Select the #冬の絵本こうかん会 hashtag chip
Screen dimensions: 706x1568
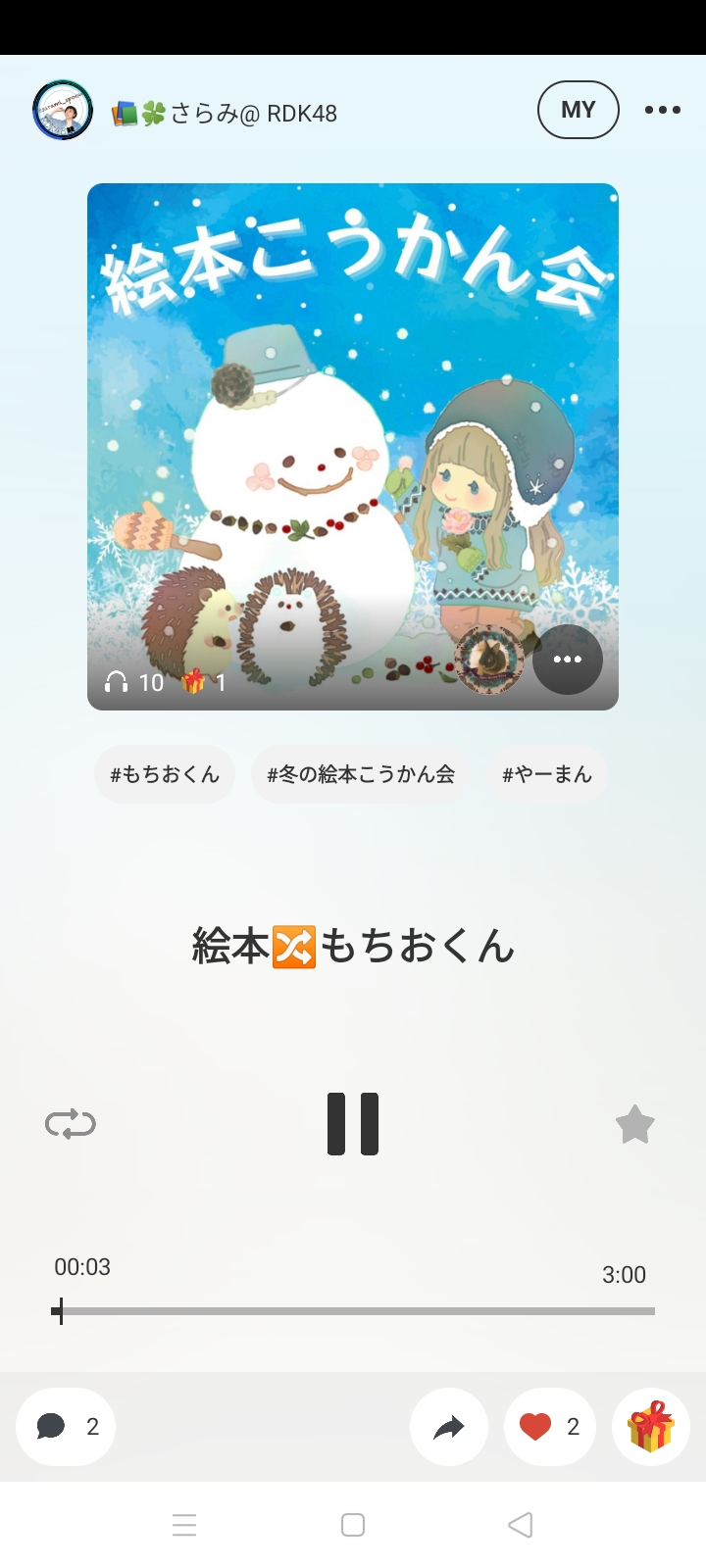point(361,774)
